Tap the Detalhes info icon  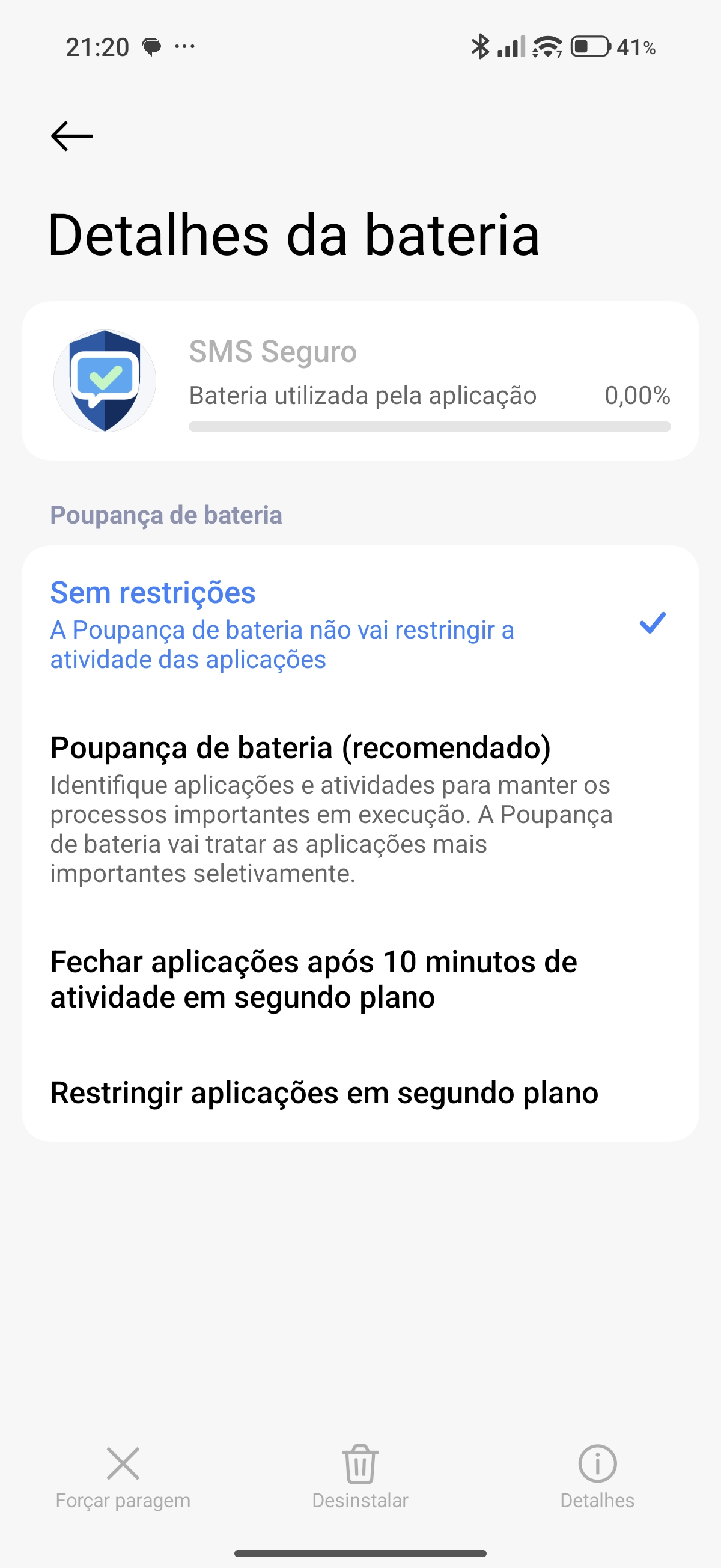point(597,1462)
